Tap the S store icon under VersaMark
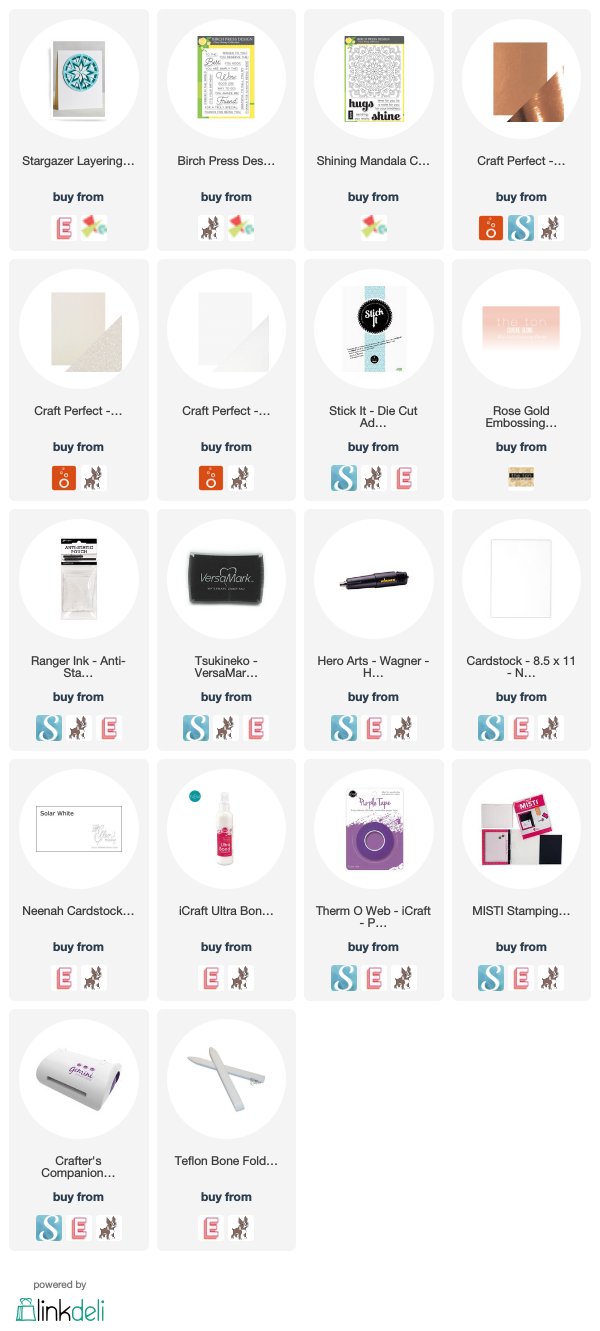The height and width of the screenshot is (1331, 600). [196, 729]
